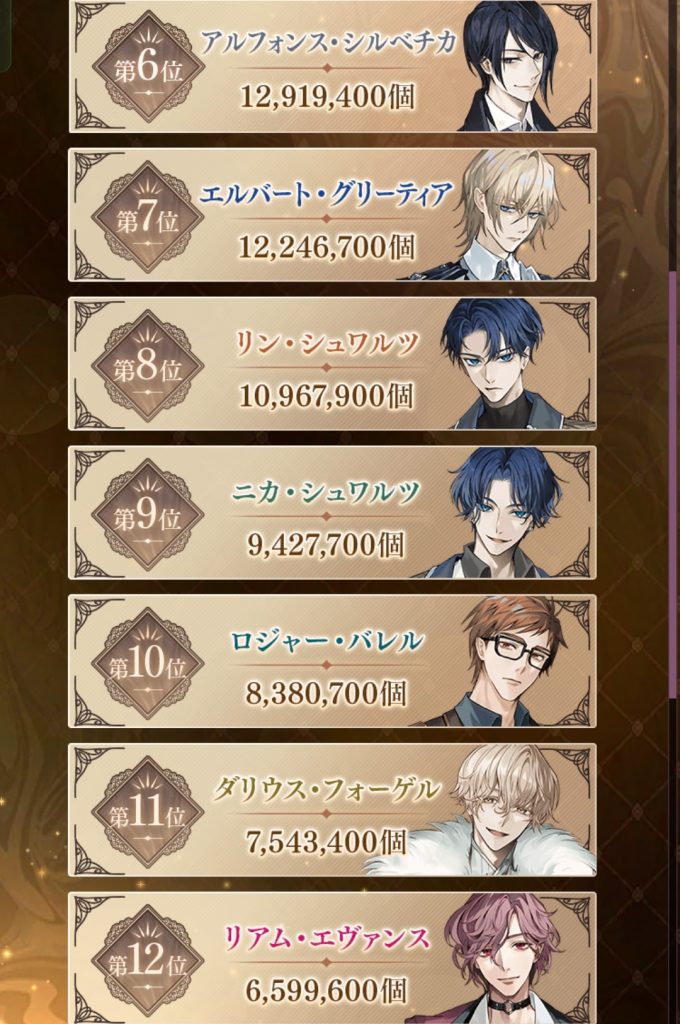This screenshot has height=1024, width=680.
Task: Open the 9th place ニカ・シュワルツ card
Action: pyautogui.click(x=332, y=513)
